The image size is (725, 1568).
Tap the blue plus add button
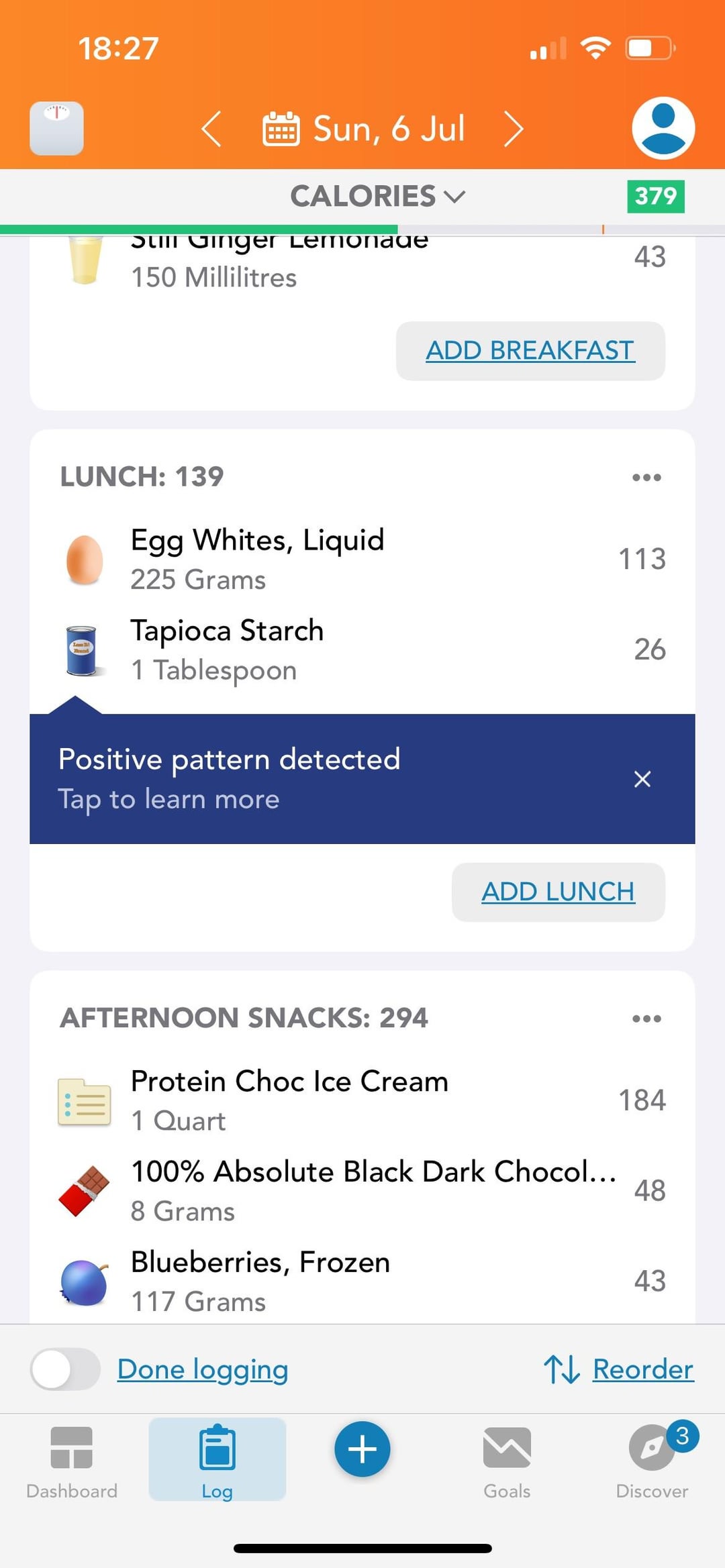(x=362, y=1449)
